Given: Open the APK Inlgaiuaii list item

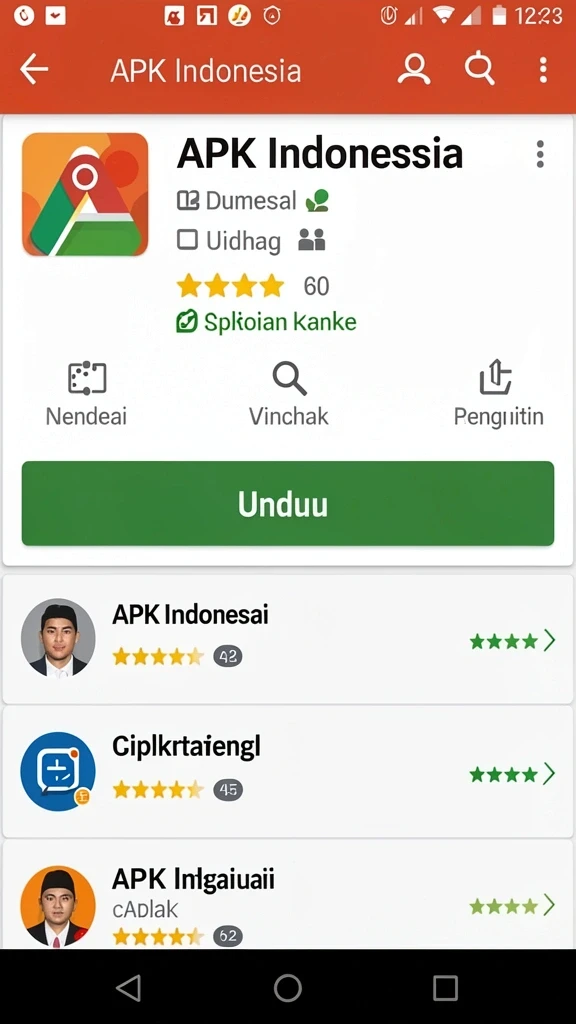Looking at the screenshot, I should 288,895.
